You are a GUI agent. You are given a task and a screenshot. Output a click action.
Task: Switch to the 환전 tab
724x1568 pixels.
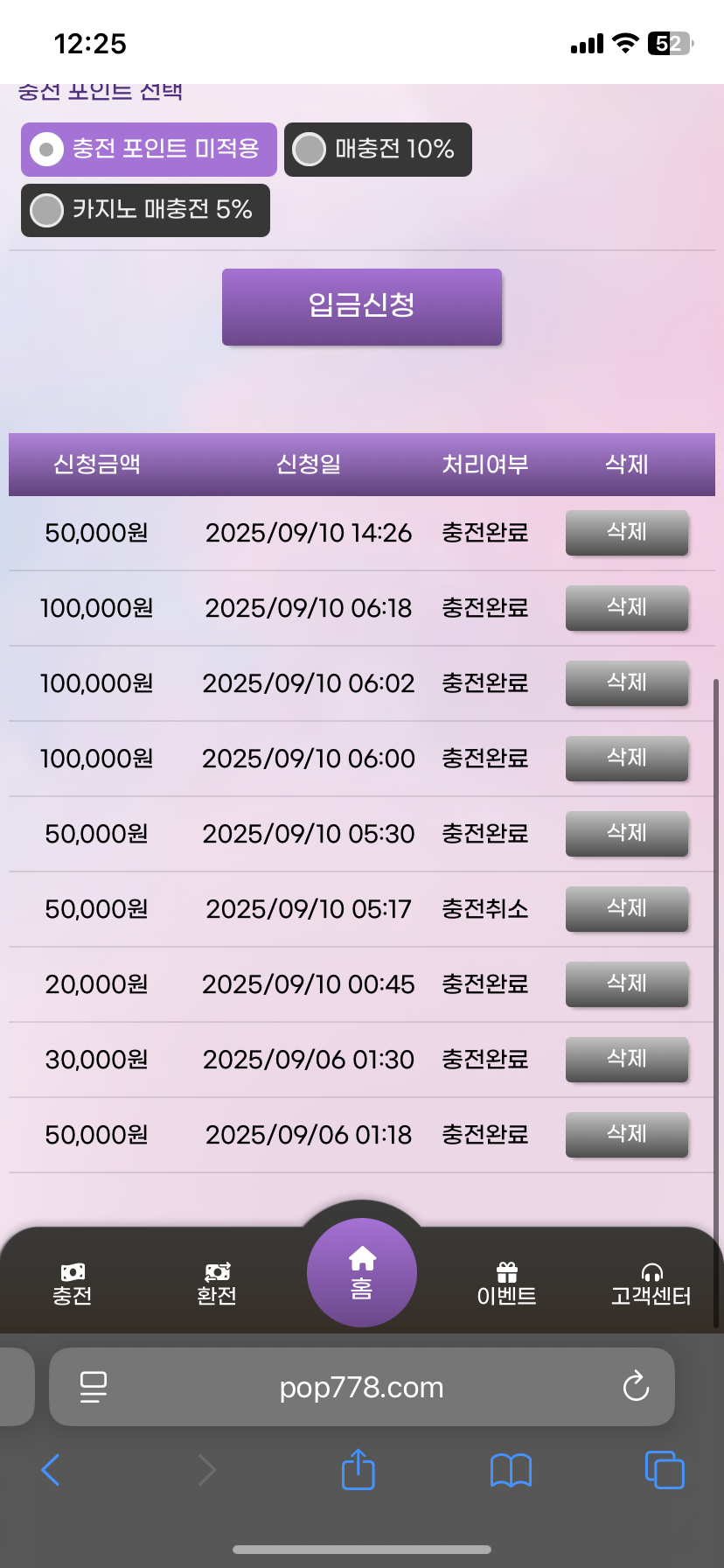point(217,1284)
